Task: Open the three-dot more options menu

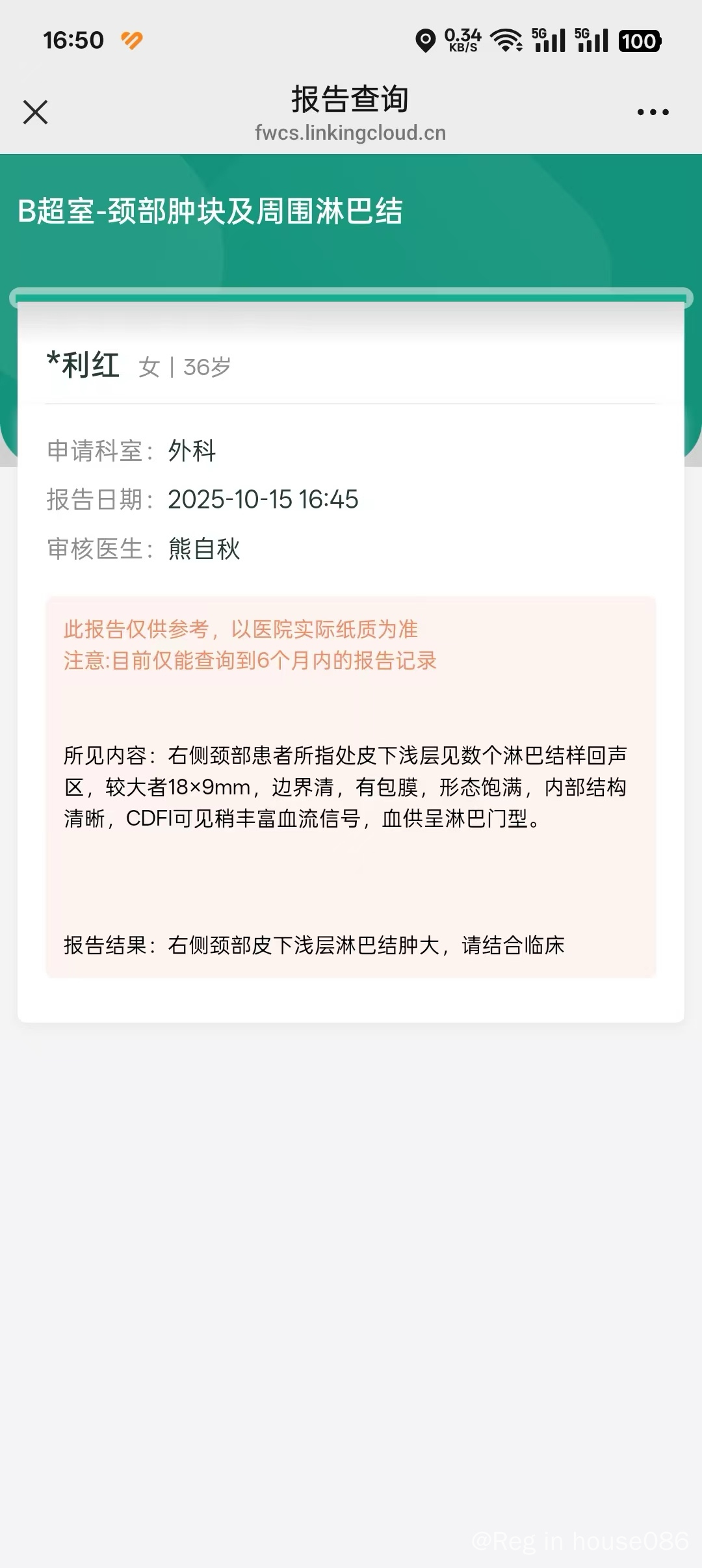Action: click(x=653, y=112)
